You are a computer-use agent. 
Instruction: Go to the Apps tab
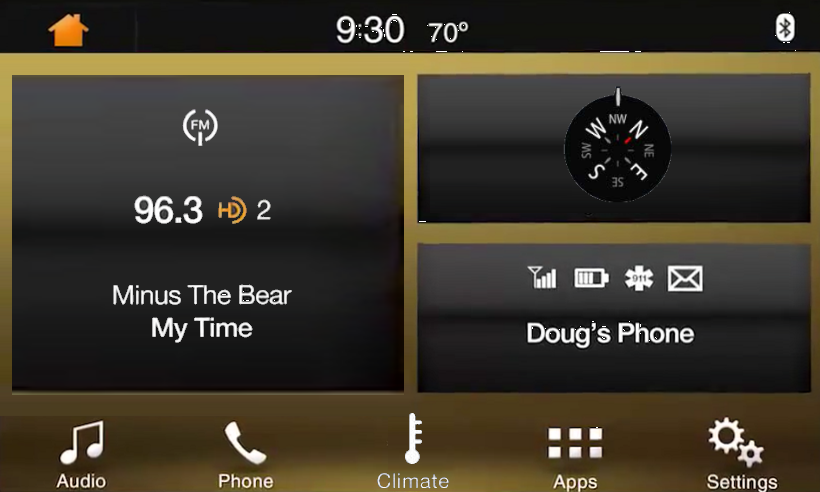click(x=575, y=455)
